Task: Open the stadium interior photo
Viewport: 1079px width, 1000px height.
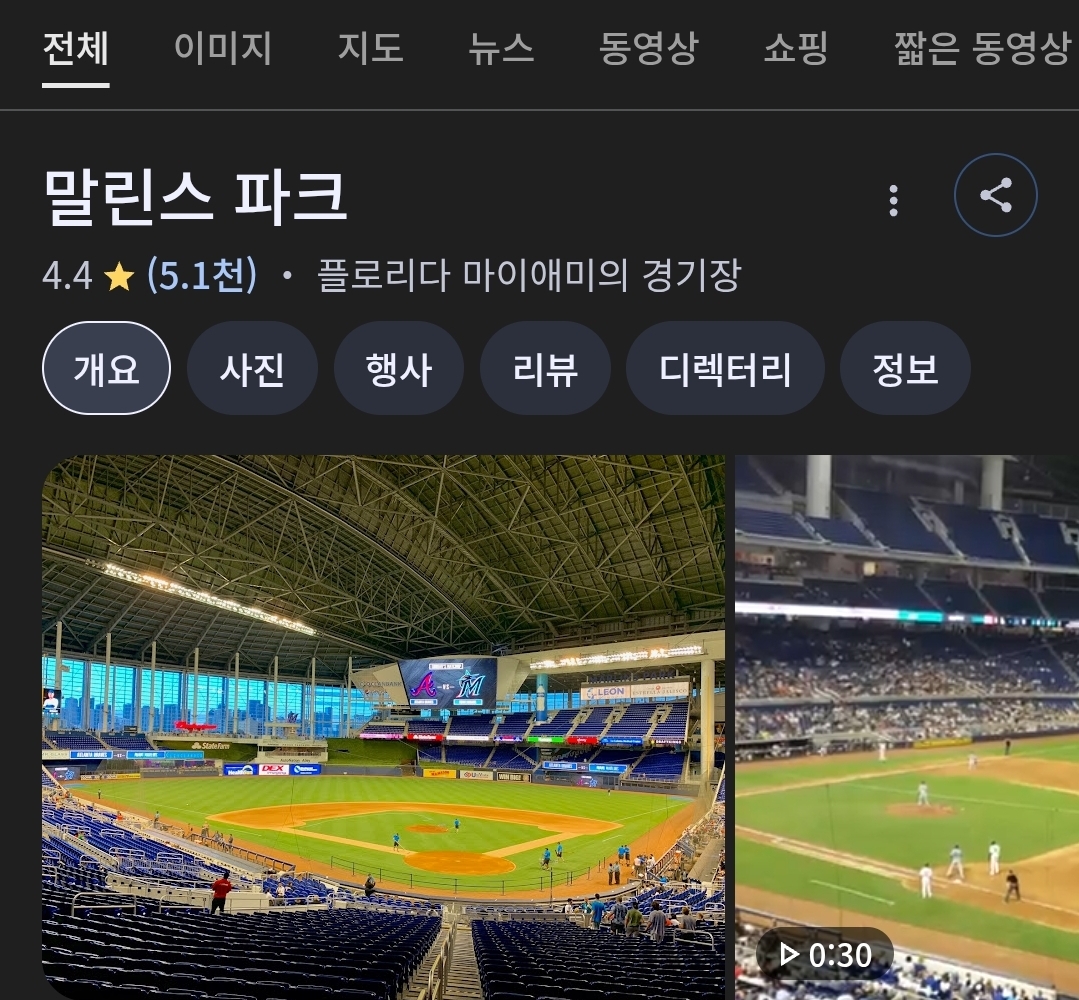Action: pos(383,727)
